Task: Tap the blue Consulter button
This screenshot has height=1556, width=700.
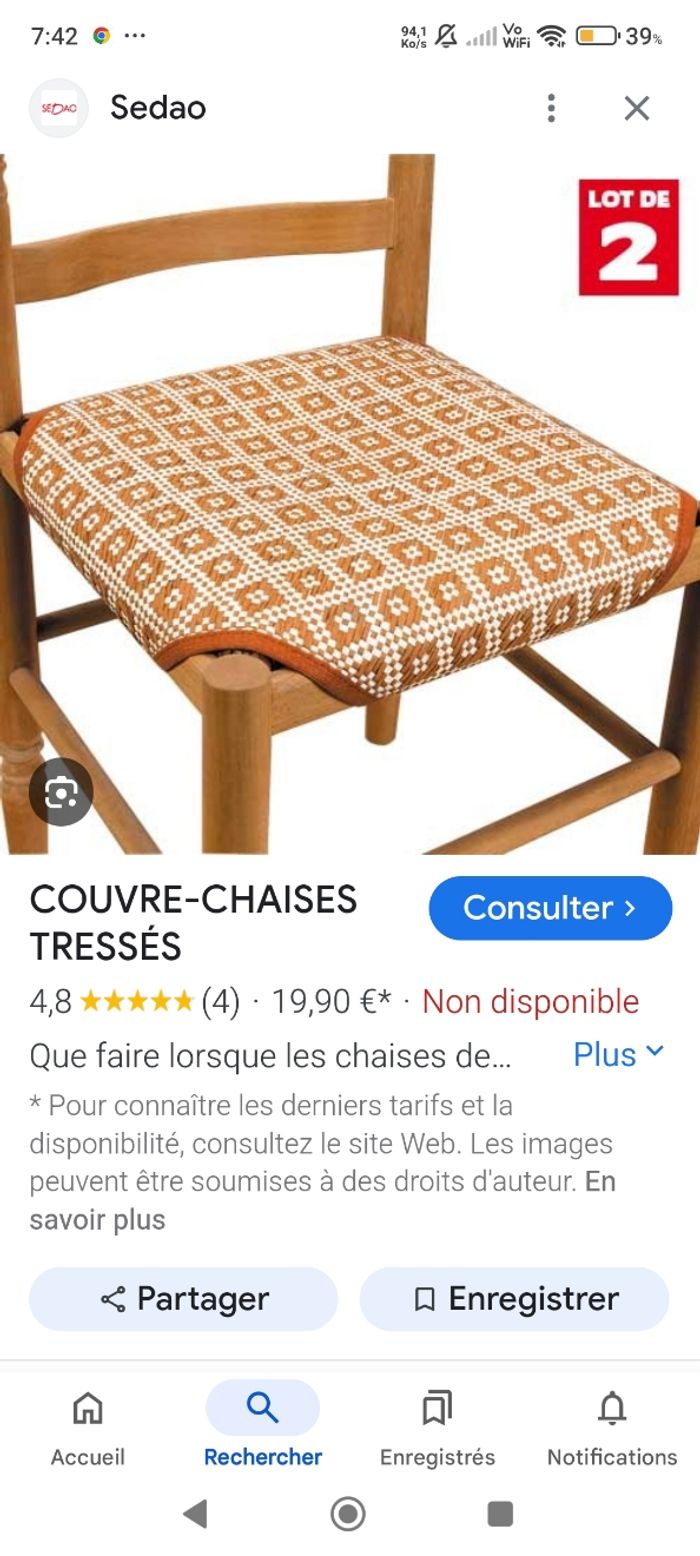Action: (x=550, y=908)
